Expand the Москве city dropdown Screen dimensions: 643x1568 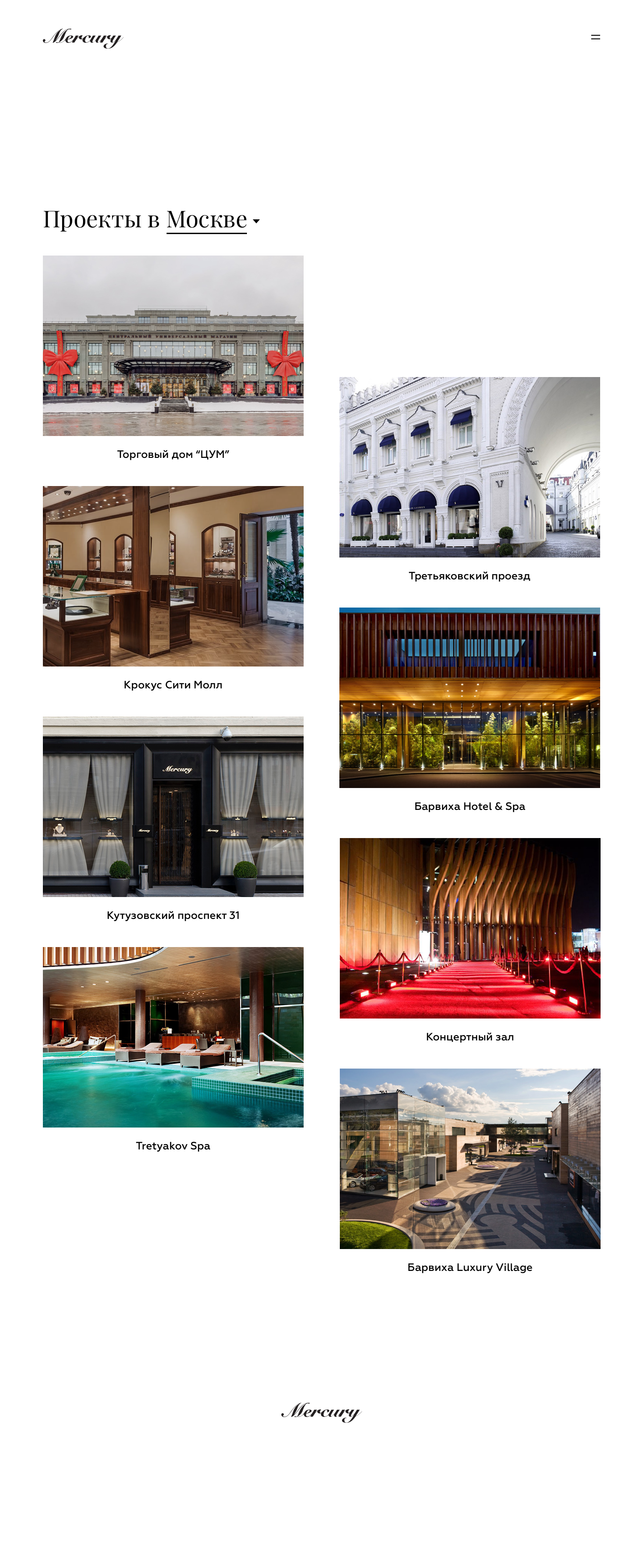click(x=212, y=220)
